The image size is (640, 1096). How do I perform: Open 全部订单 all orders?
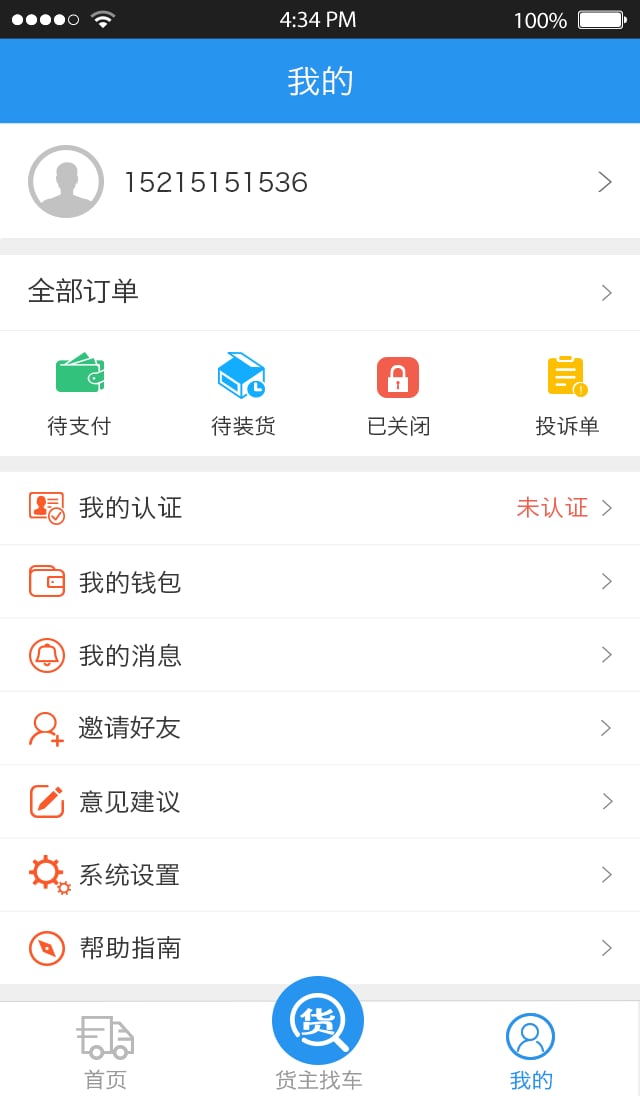[x=320, y=292]
